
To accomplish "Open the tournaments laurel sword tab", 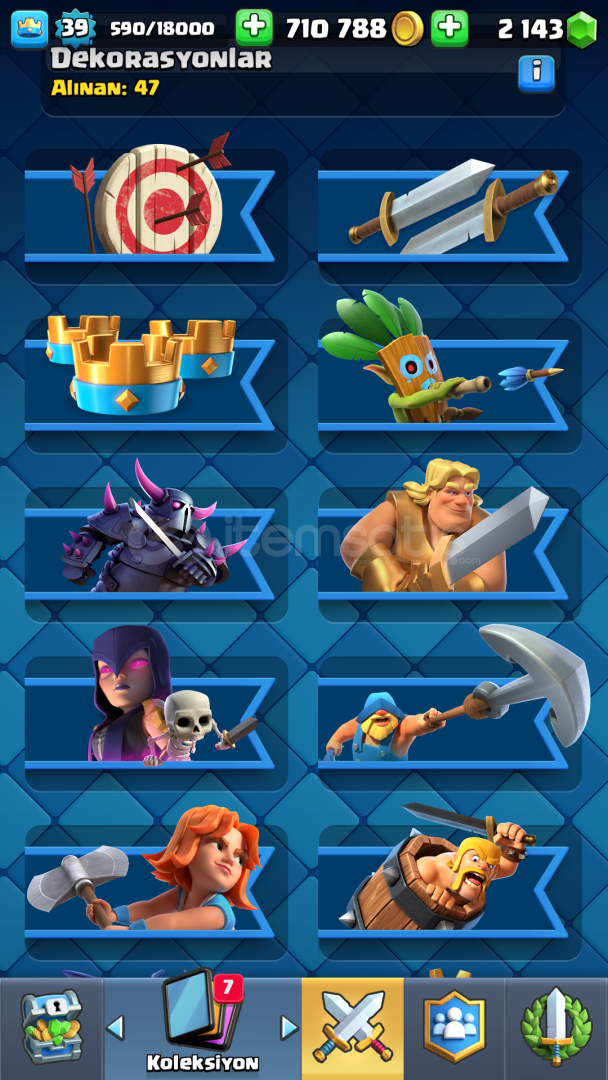I will [x=556, y=1028].
